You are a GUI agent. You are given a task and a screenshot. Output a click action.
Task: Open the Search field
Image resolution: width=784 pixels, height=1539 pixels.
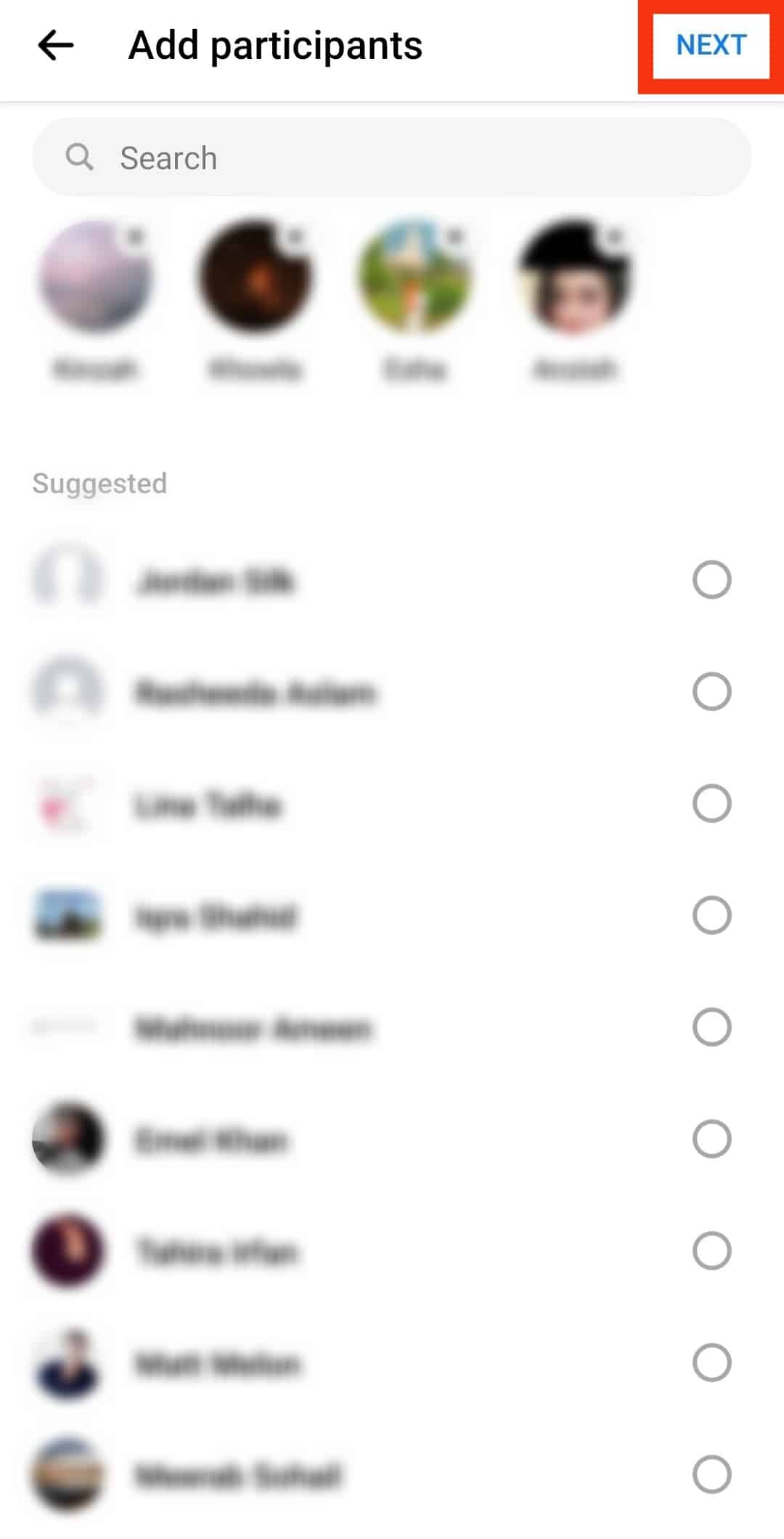click(x=392, y=158)
